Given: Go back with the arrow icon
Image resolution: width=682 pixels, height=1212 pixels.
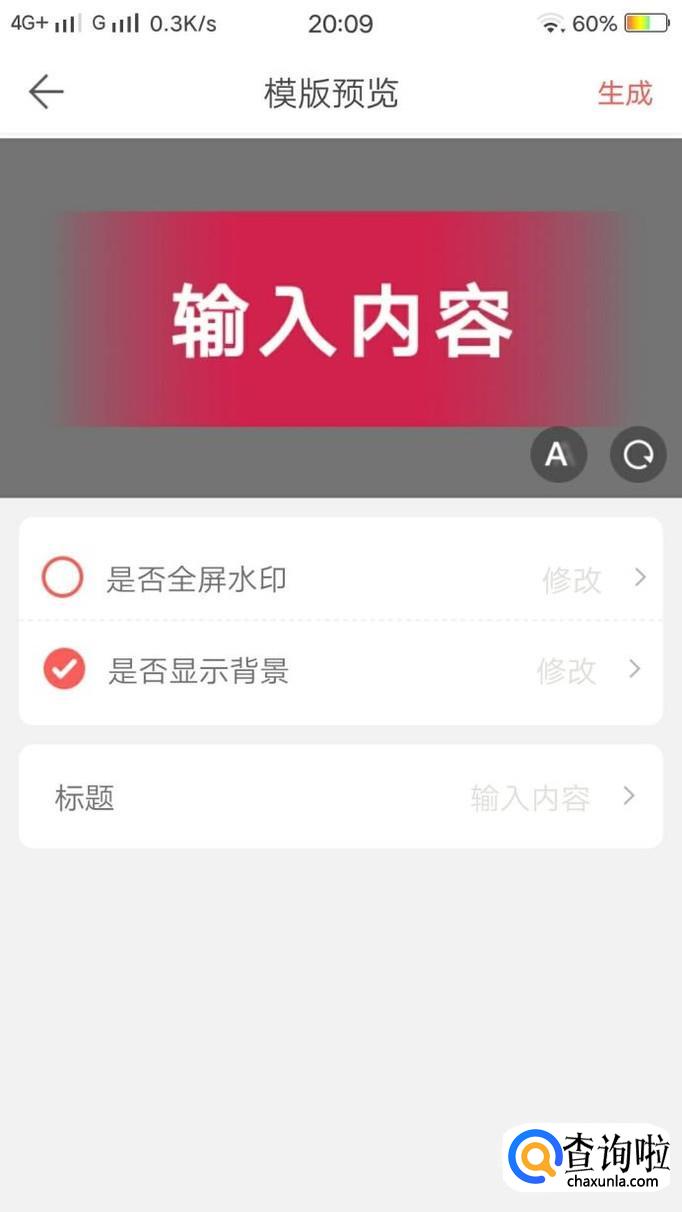Looking at the screenshot, I should pos(46,93).
